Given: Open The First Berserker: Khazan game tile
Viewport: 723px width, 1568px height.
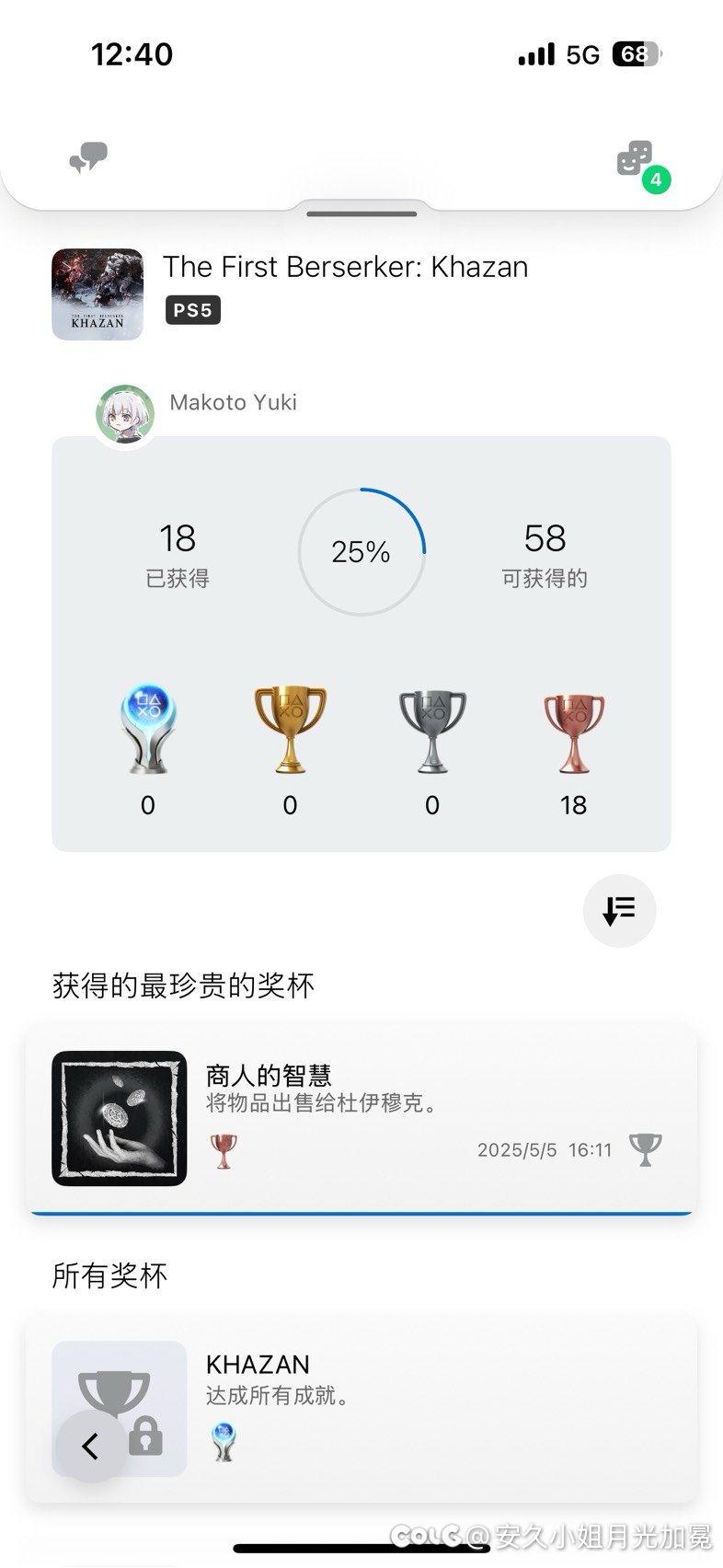Looking at the screenshot, I should (98, 294).
